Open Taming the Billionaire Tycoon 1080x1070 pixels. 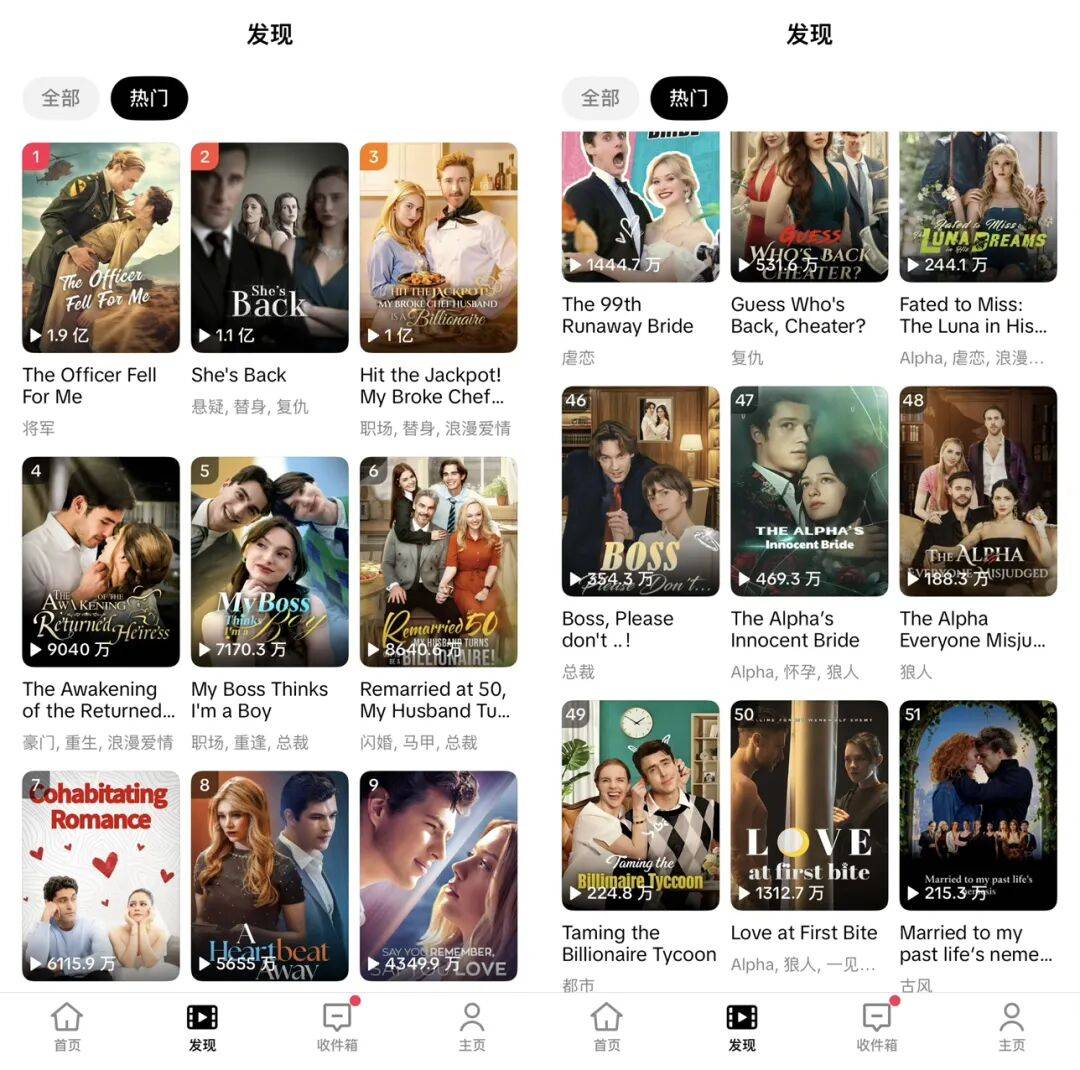(640, 805)
